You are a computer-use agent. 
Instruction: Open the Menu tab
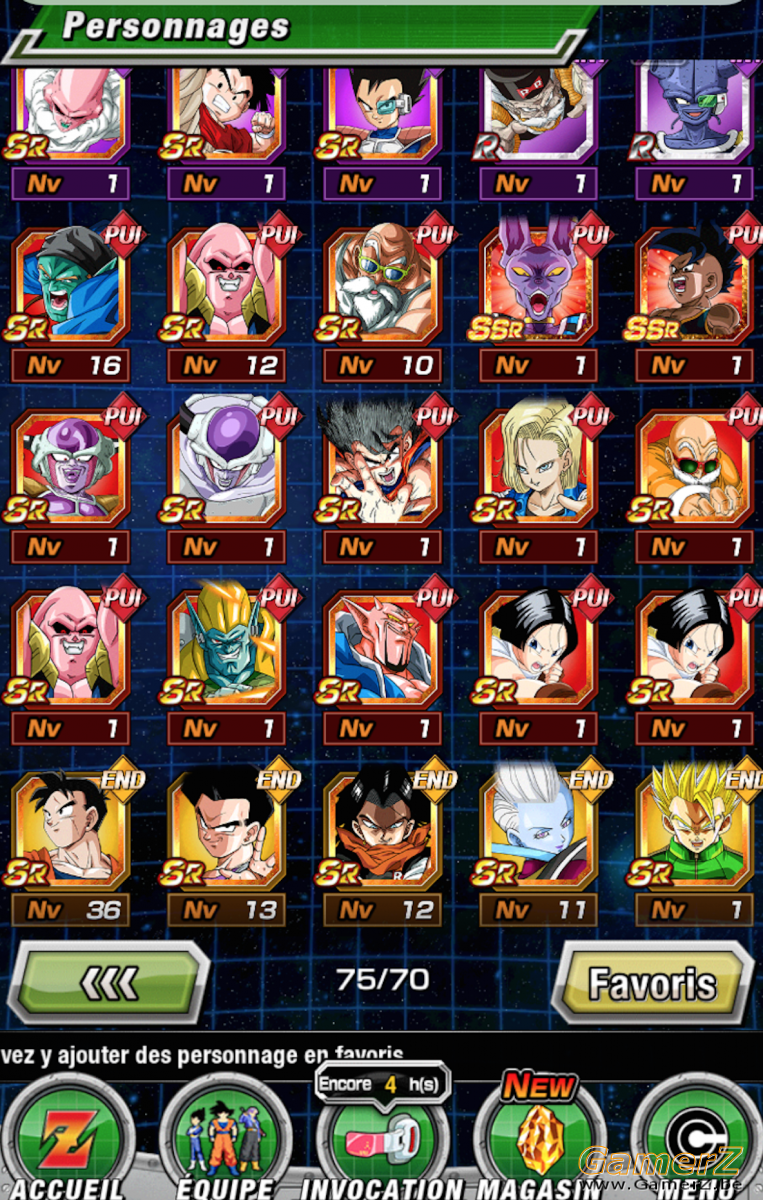[697, 1140]
